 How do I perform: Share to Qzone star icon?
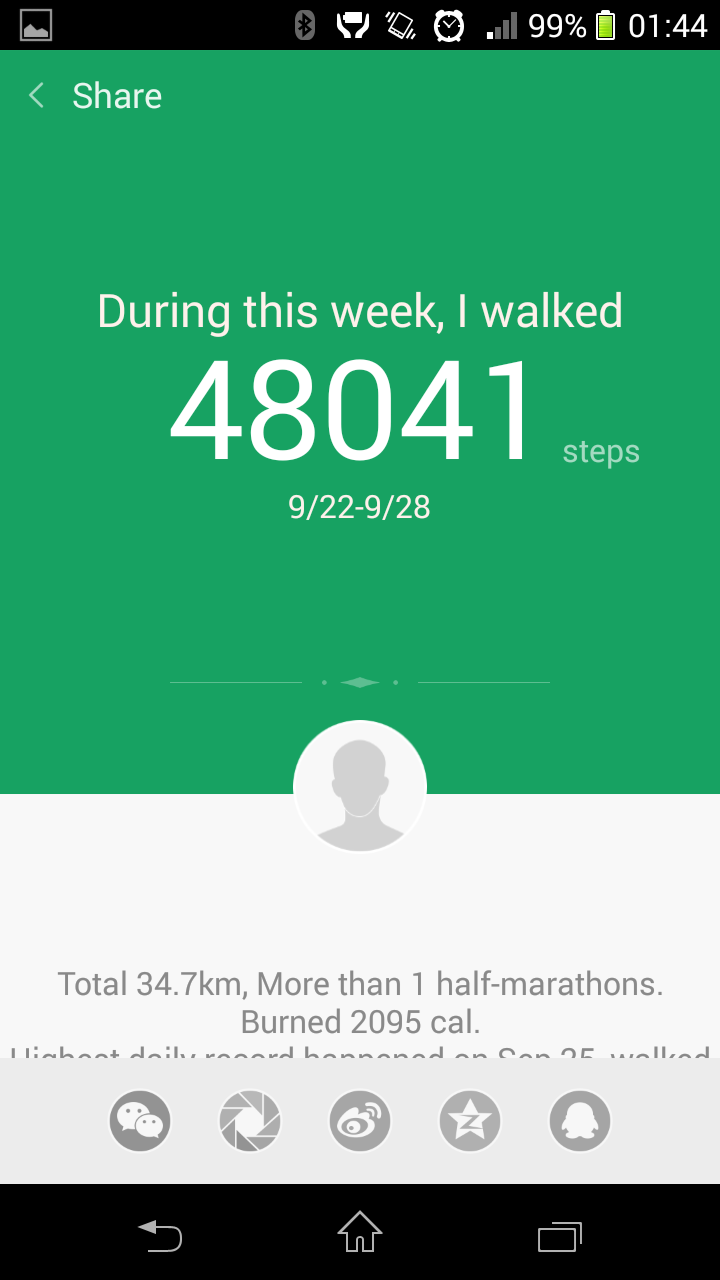[470, 1121]
